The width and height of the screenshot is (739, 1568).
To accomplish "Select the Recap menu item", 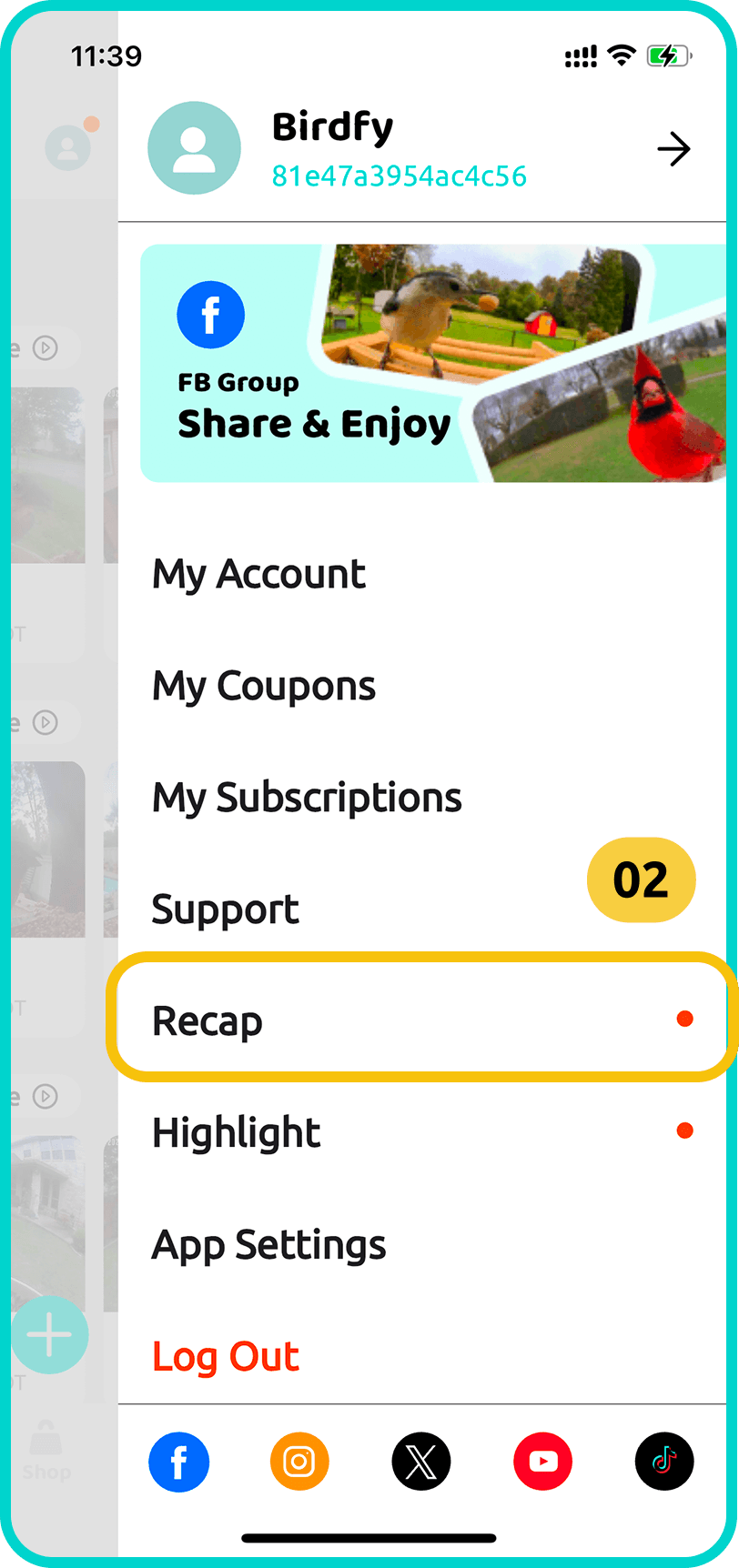I will (x=208, y=1021).
